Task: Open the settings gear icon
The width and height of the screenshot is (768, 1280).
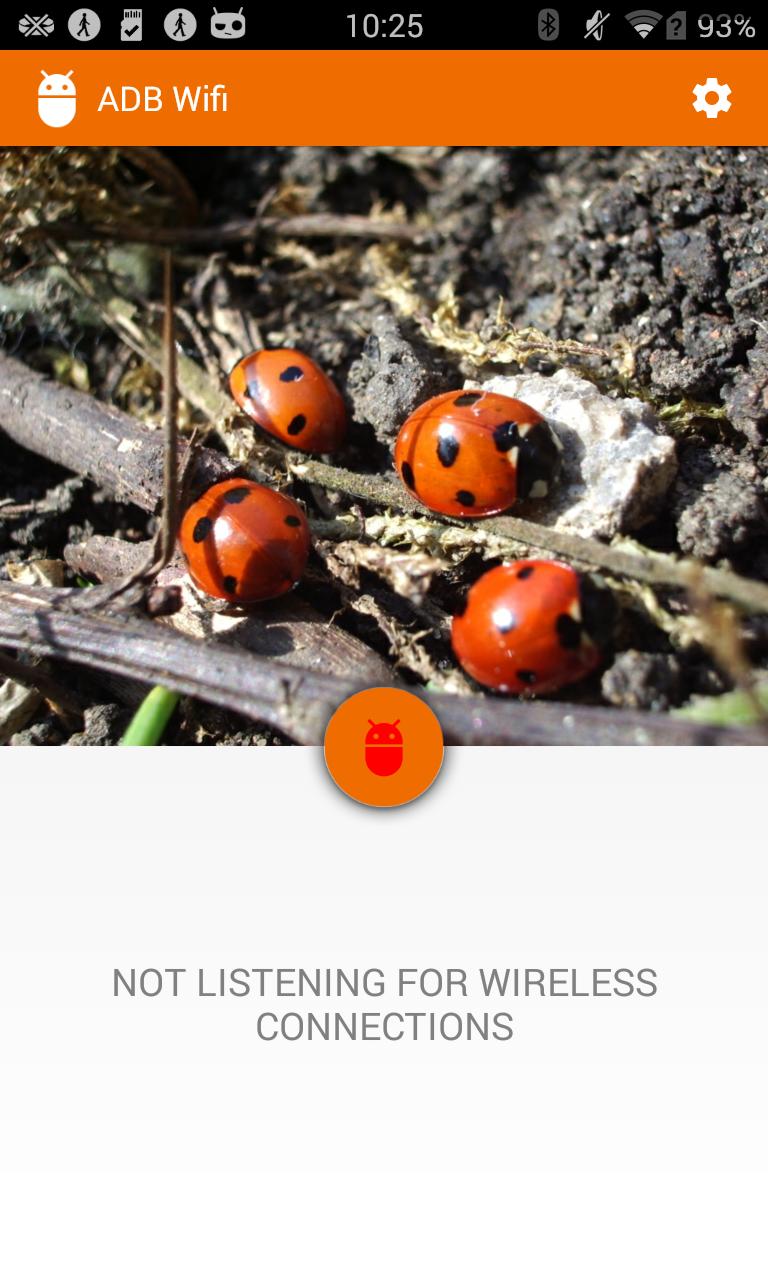Action: click(711, 99)
